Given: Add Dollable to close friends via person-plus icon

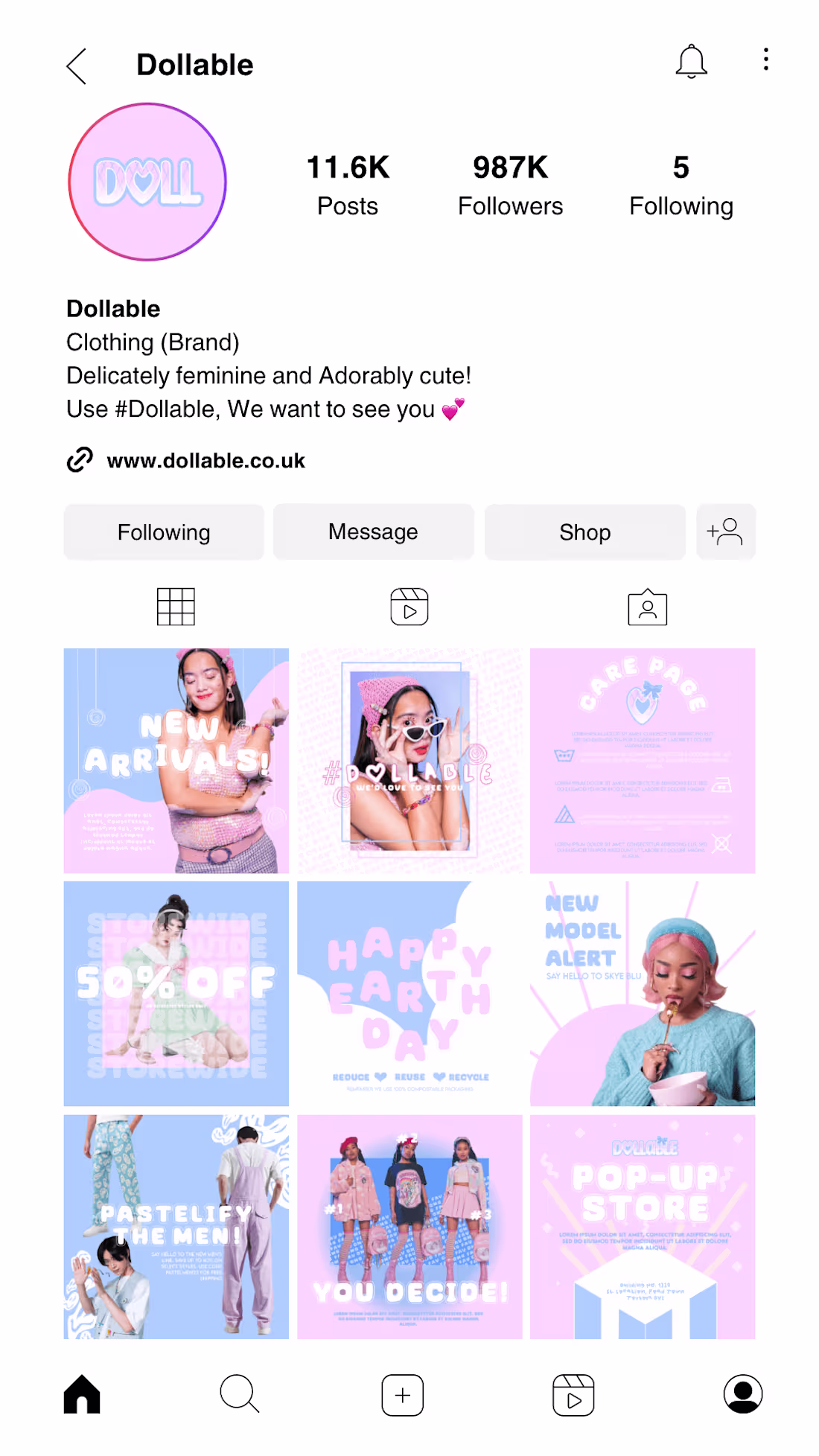Looking at the screenshot, I should [726, 531].
